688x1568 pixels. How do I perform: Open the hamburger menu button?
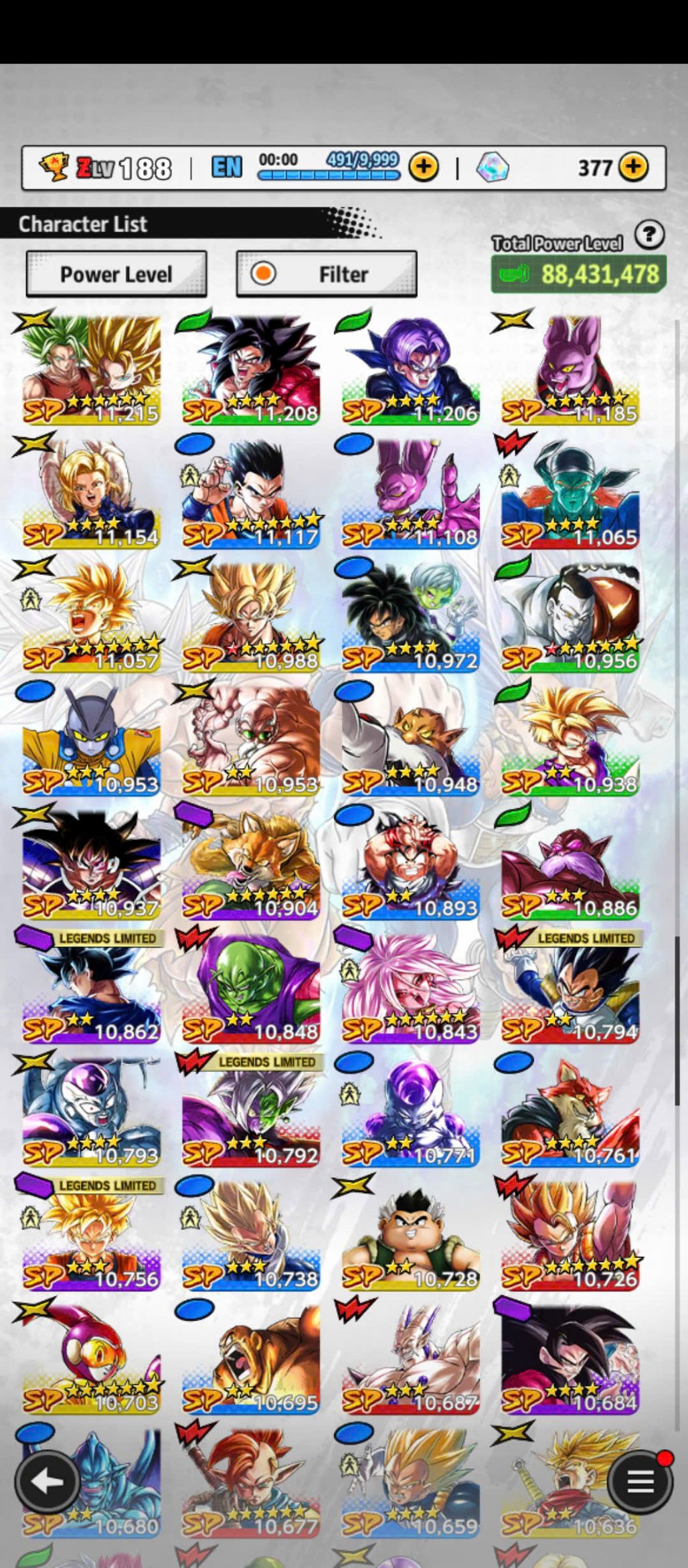[x=639, y=1481]
